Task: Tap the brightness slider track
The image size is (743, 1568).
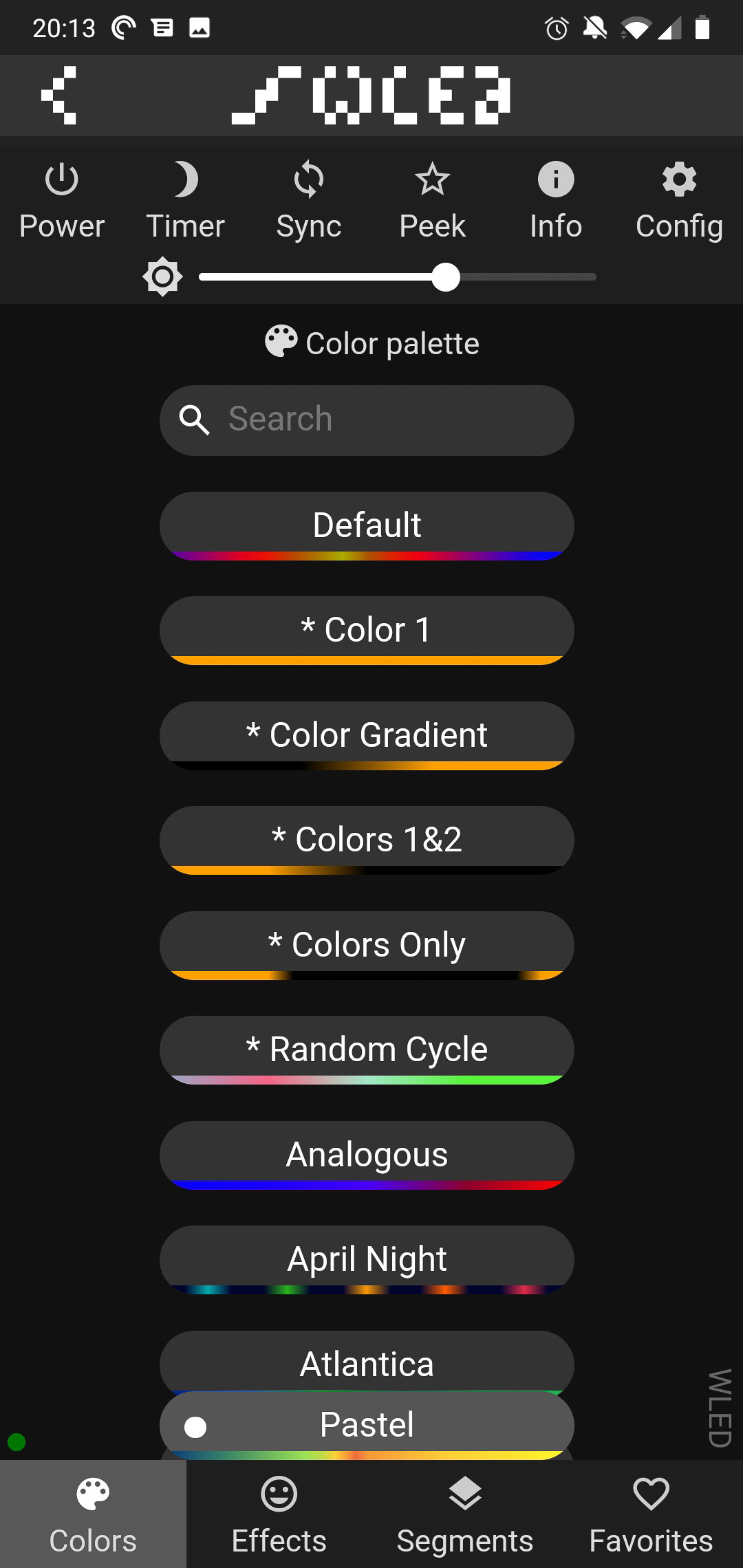Action: point(397,277)
